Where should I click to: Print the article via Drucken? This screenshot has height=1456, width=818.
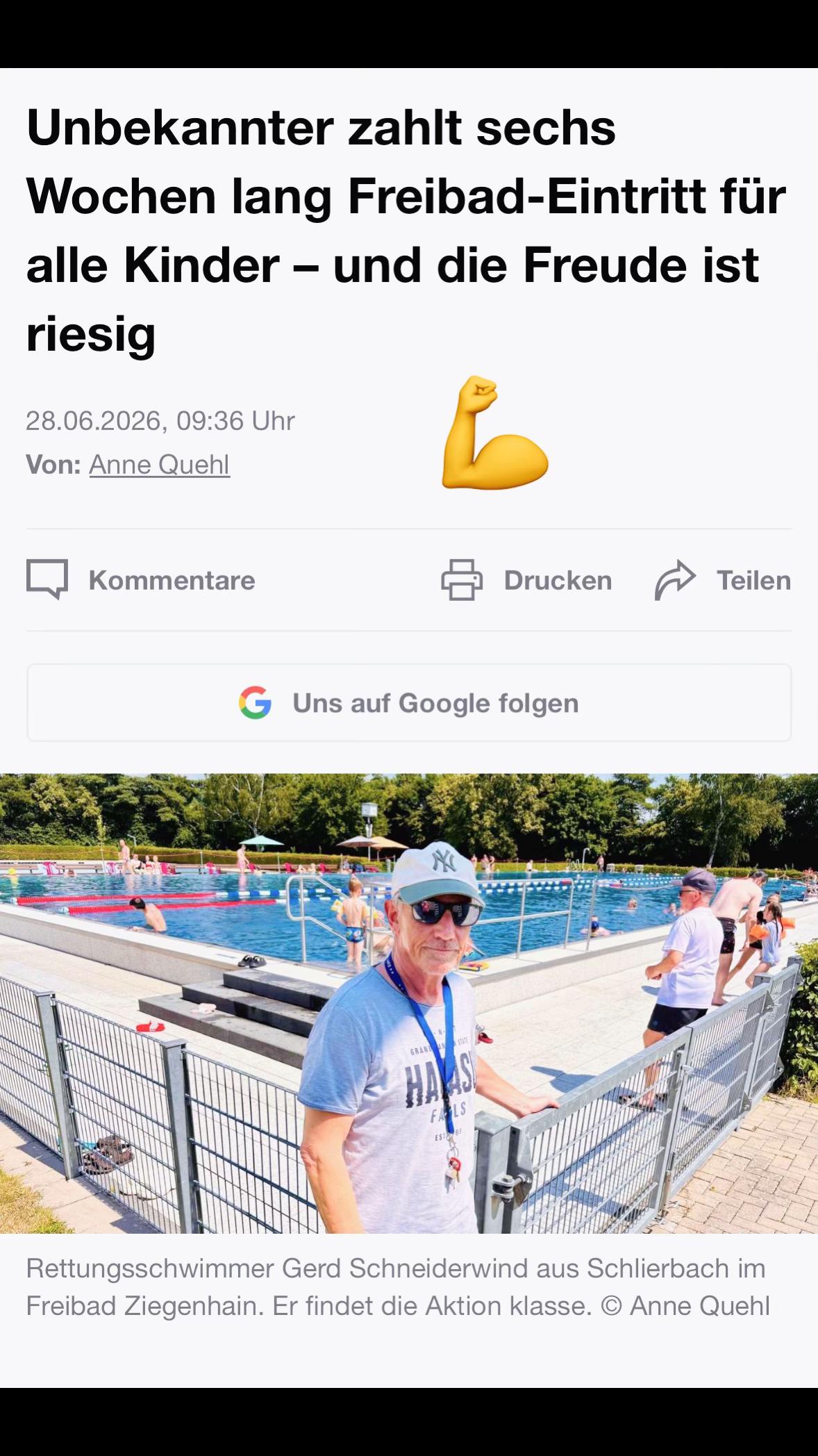click(x=526, y=580)
